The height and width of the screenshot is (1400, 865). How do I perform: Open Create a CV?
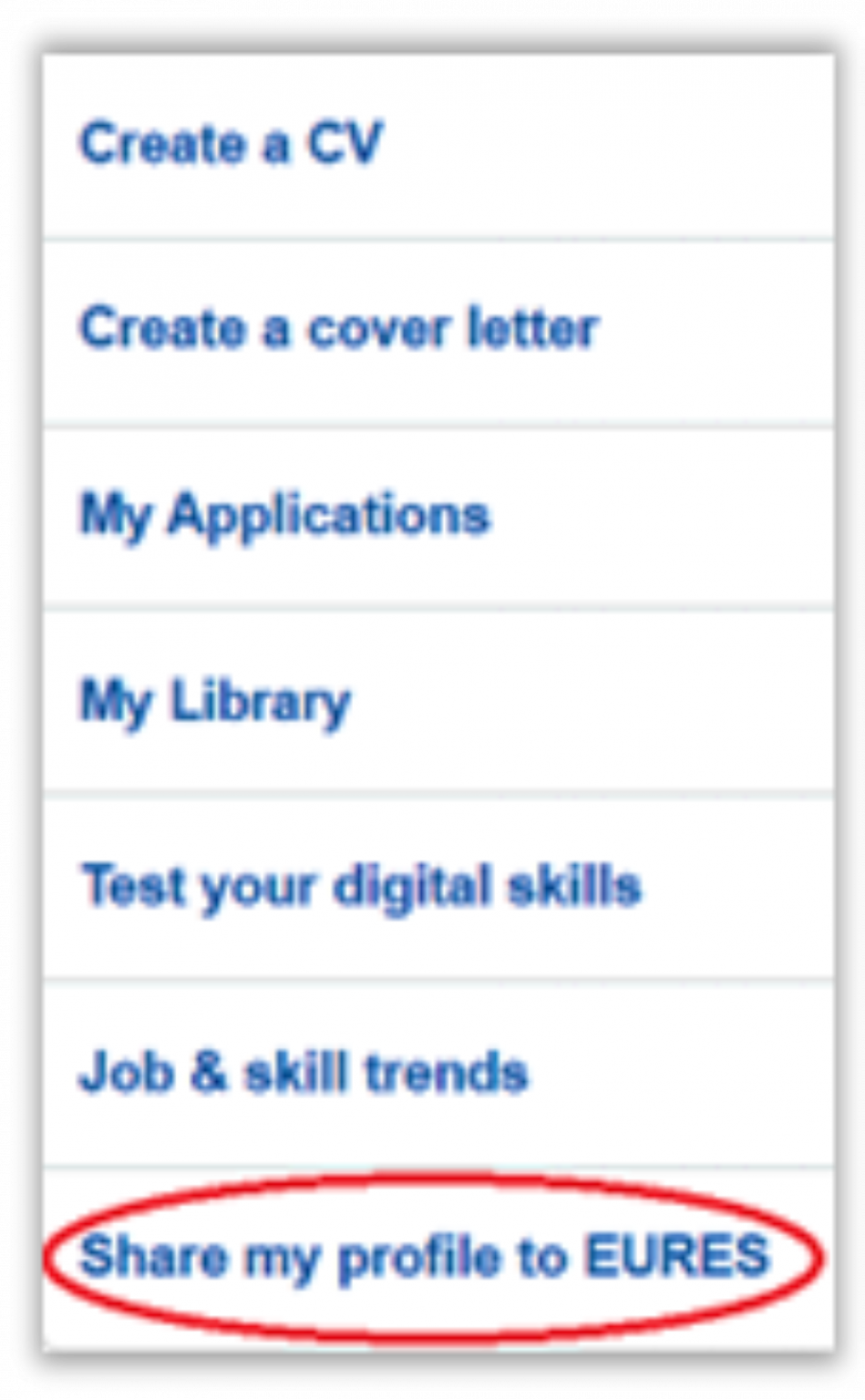(231, 144)
